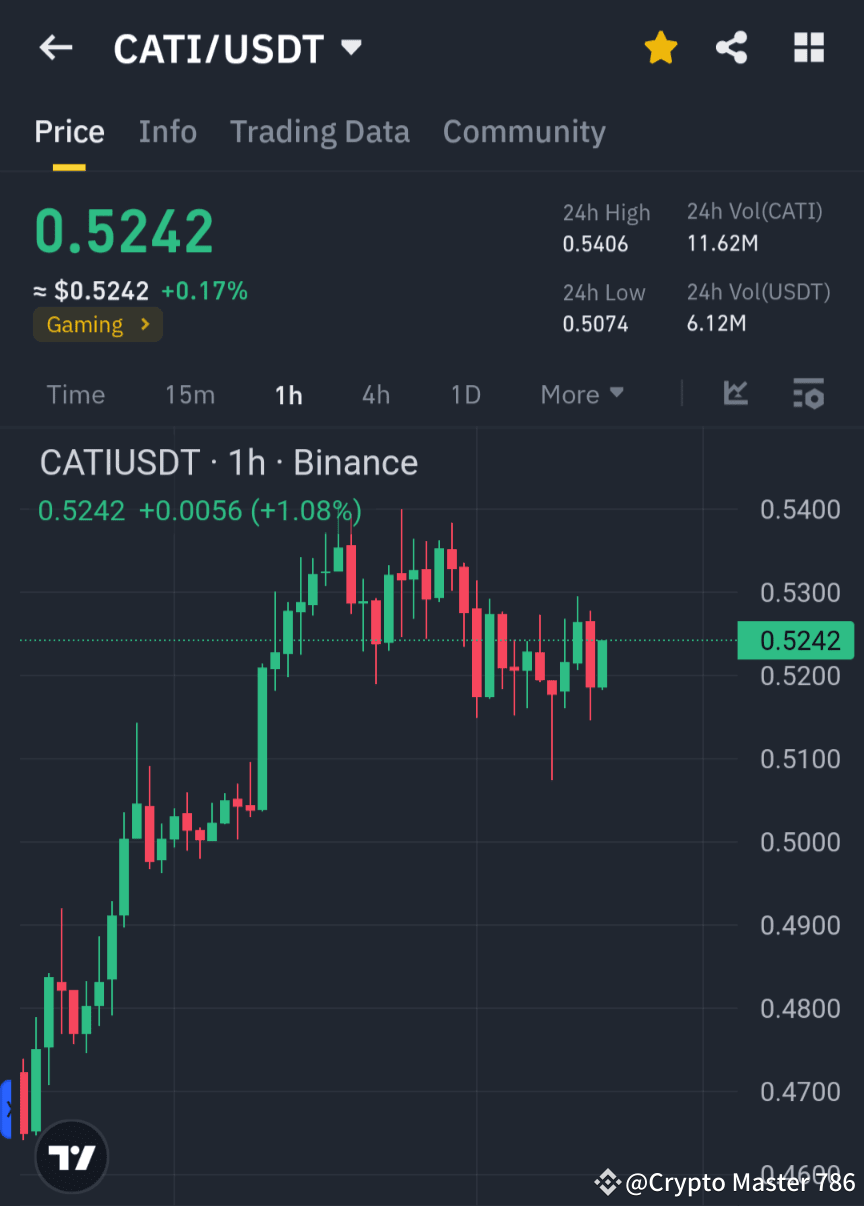Switch to the 15m interval
864x1206 pixels.
[x=190, y=394]
